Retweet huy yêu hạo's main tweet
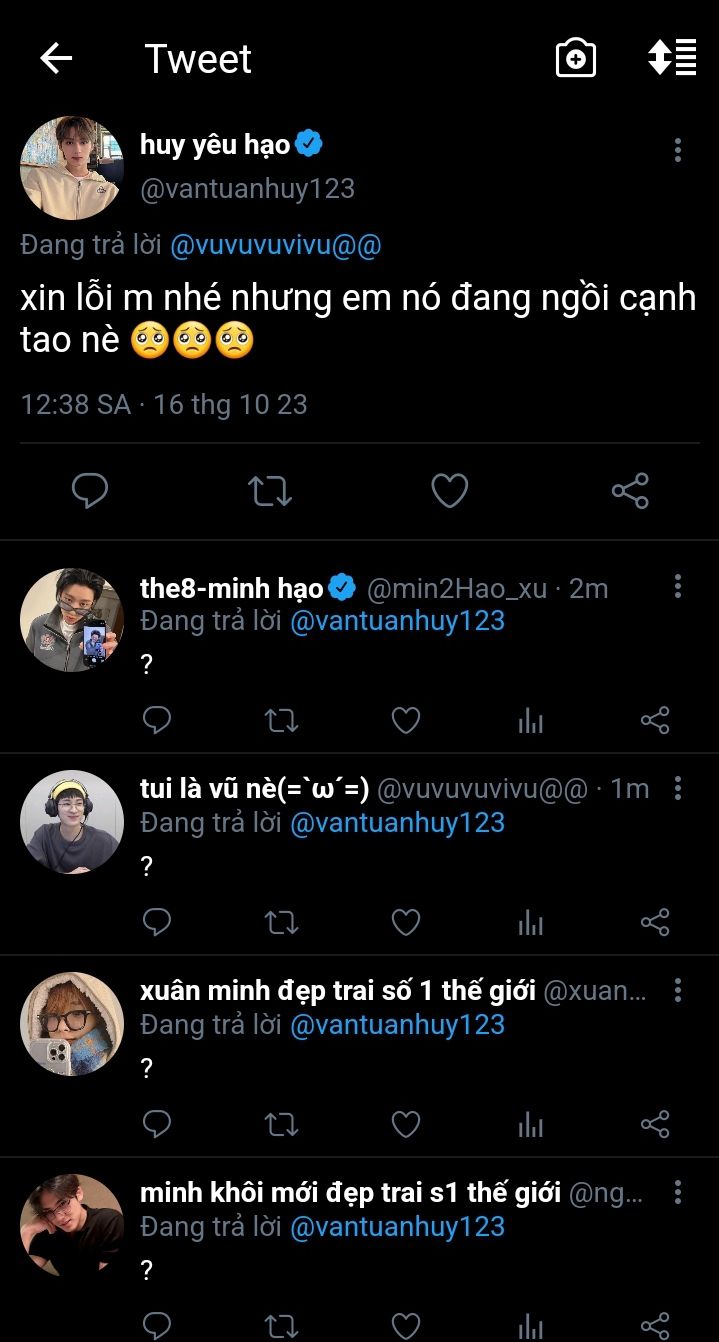Image resolution: width=719 pixels, height=1342 pixels. (x=270, y=491)
